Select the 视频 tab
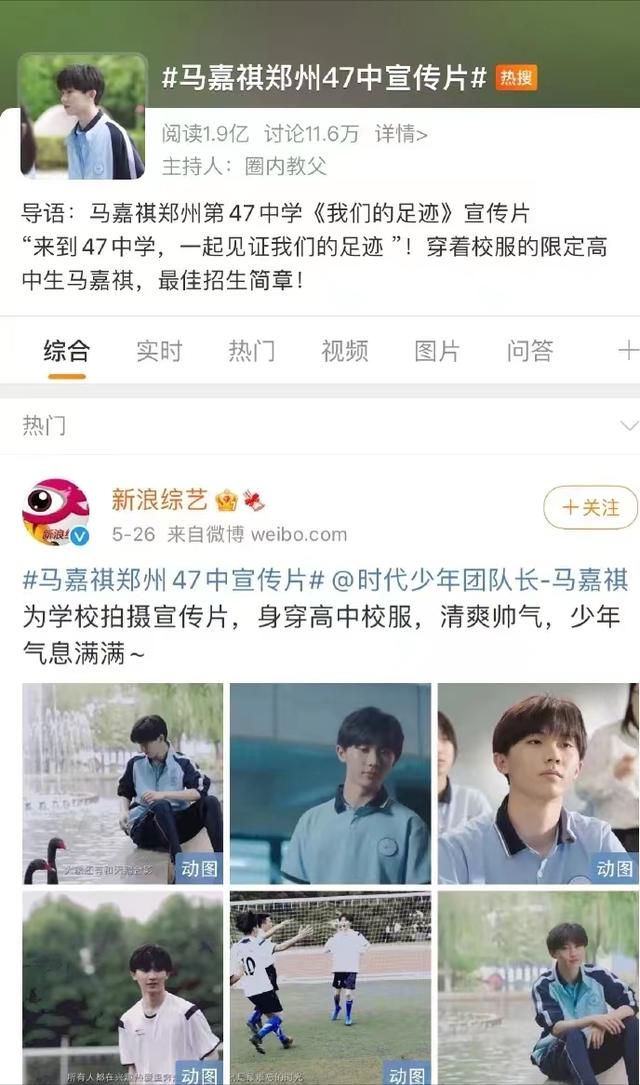The height and width of the screenshot is (1085, 640). coord(344,351)
